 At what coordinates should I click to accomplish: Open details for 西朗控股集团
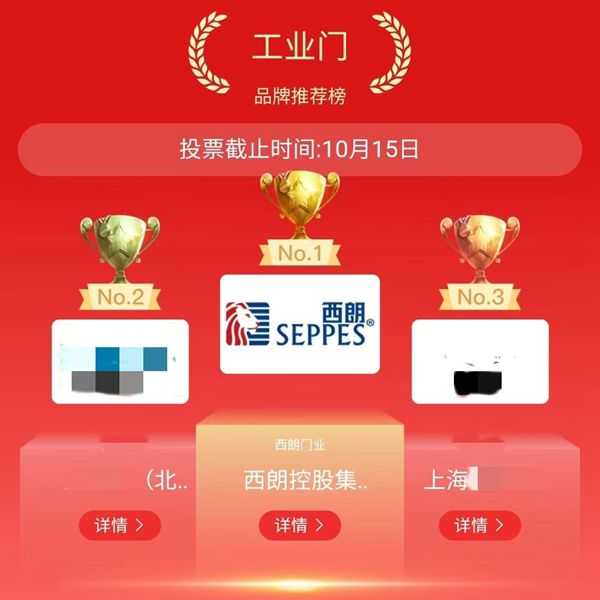300,525
